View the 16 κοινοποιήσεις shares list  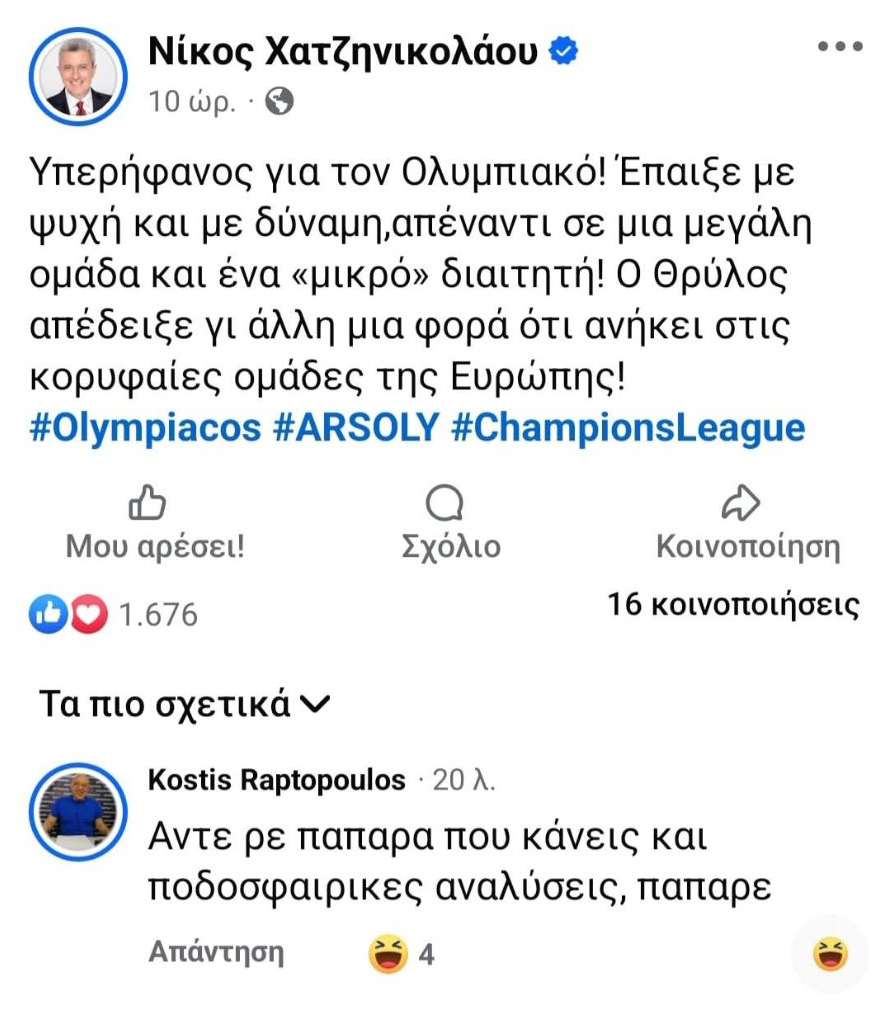pos(734,606)
